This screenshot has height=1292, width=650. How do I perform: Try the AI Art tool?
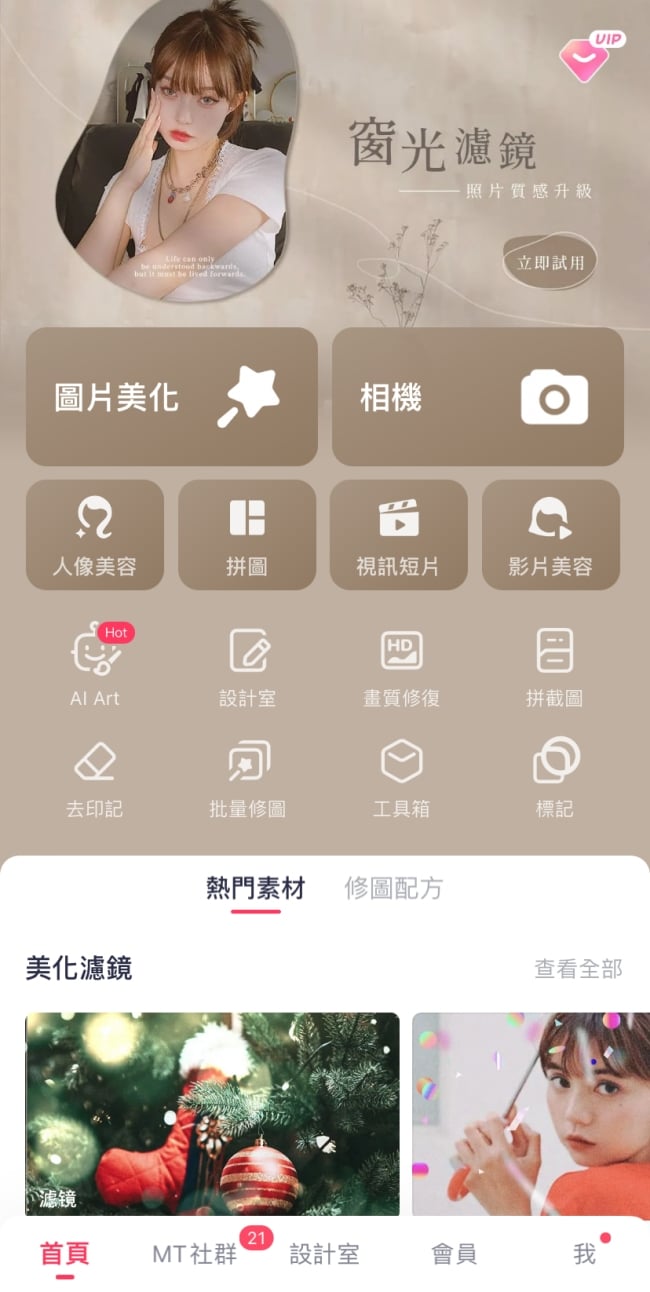point(95,667)
